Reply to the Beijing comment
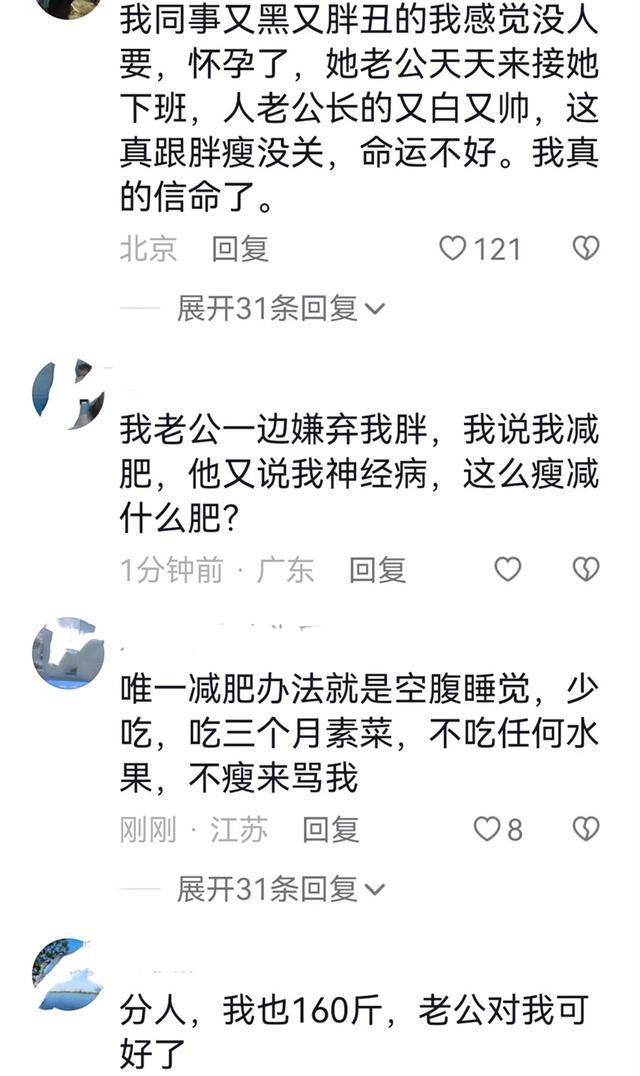This screenshot has width=640, height=1076. point(240,248)
